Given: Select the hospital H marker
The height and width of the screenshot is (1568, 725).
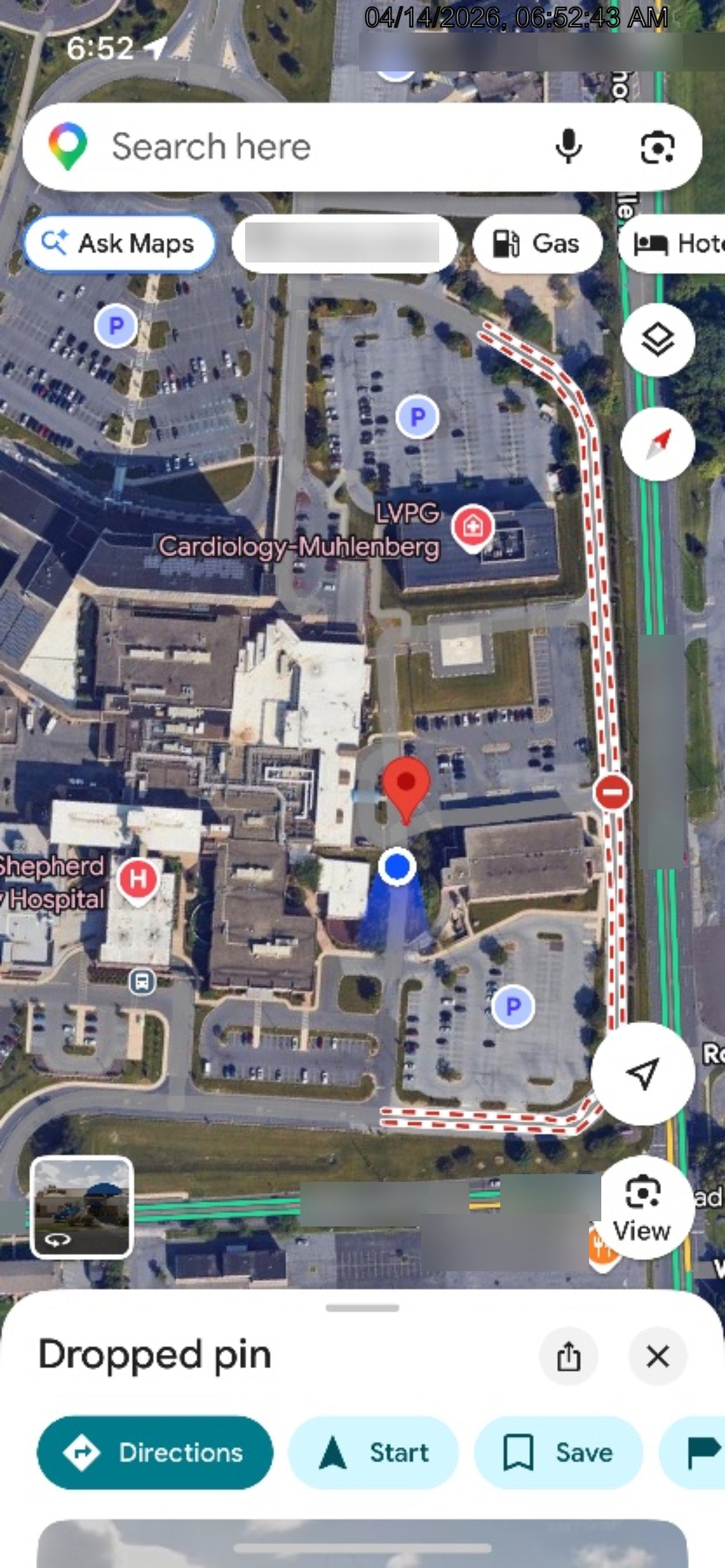Looking at the screenshot, I should click(138, 881).
